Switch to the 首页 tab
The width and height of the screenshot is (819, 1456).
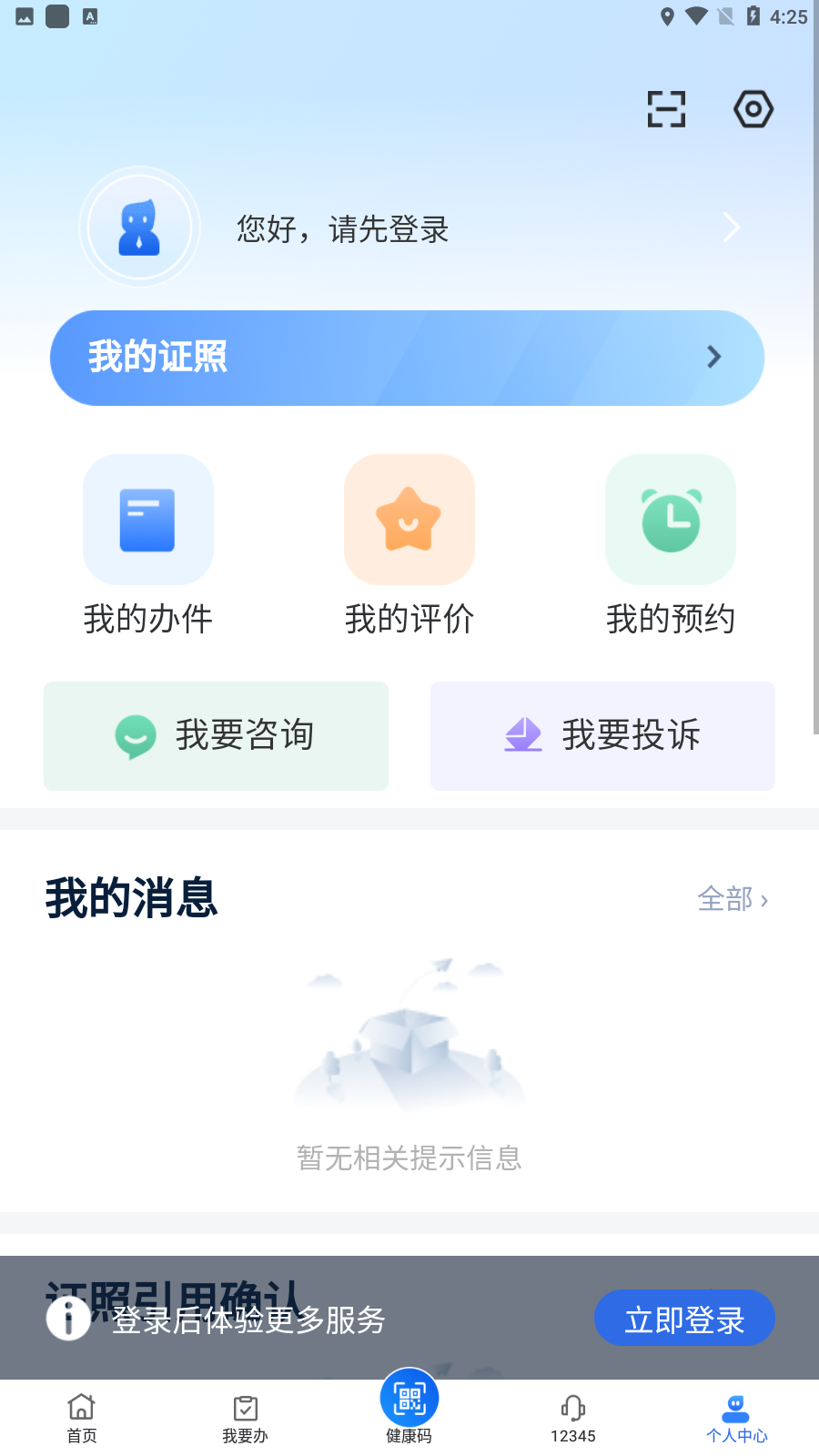coord(82,1418)
